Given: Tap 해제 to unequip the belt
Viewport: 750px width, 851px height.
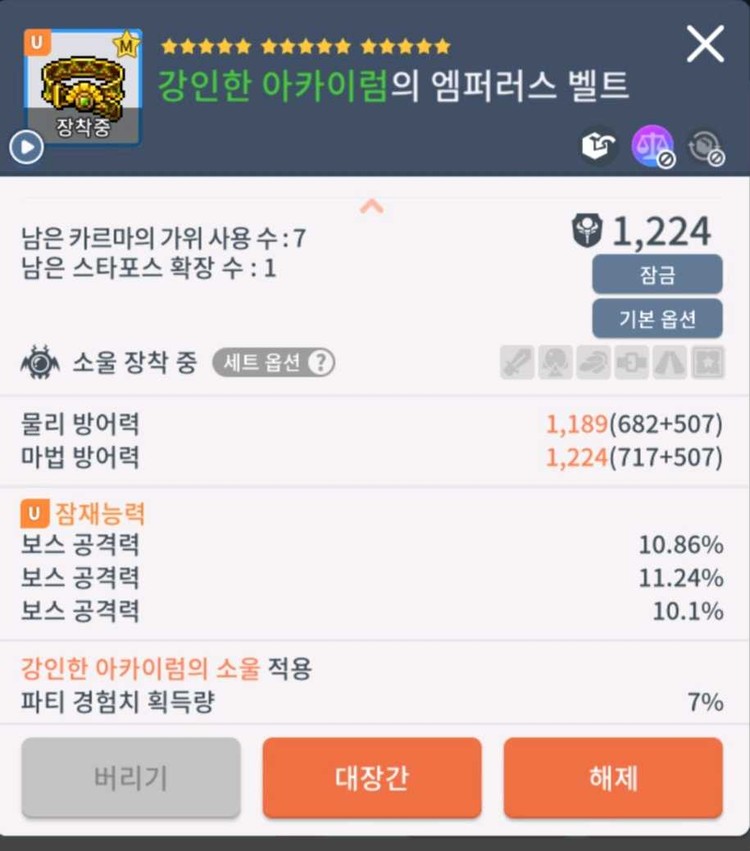Looking at the screenshot, I should 613,778.
